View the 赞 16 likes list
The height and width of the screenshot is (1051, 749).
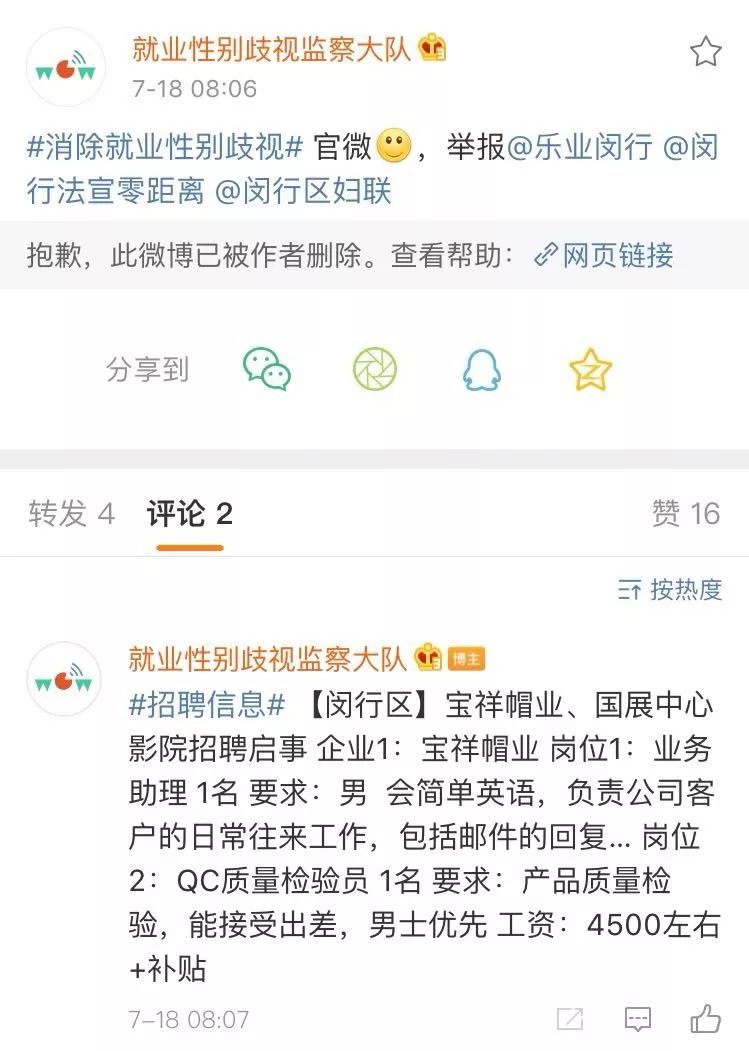pyautogui.click(x=685, y=514)
